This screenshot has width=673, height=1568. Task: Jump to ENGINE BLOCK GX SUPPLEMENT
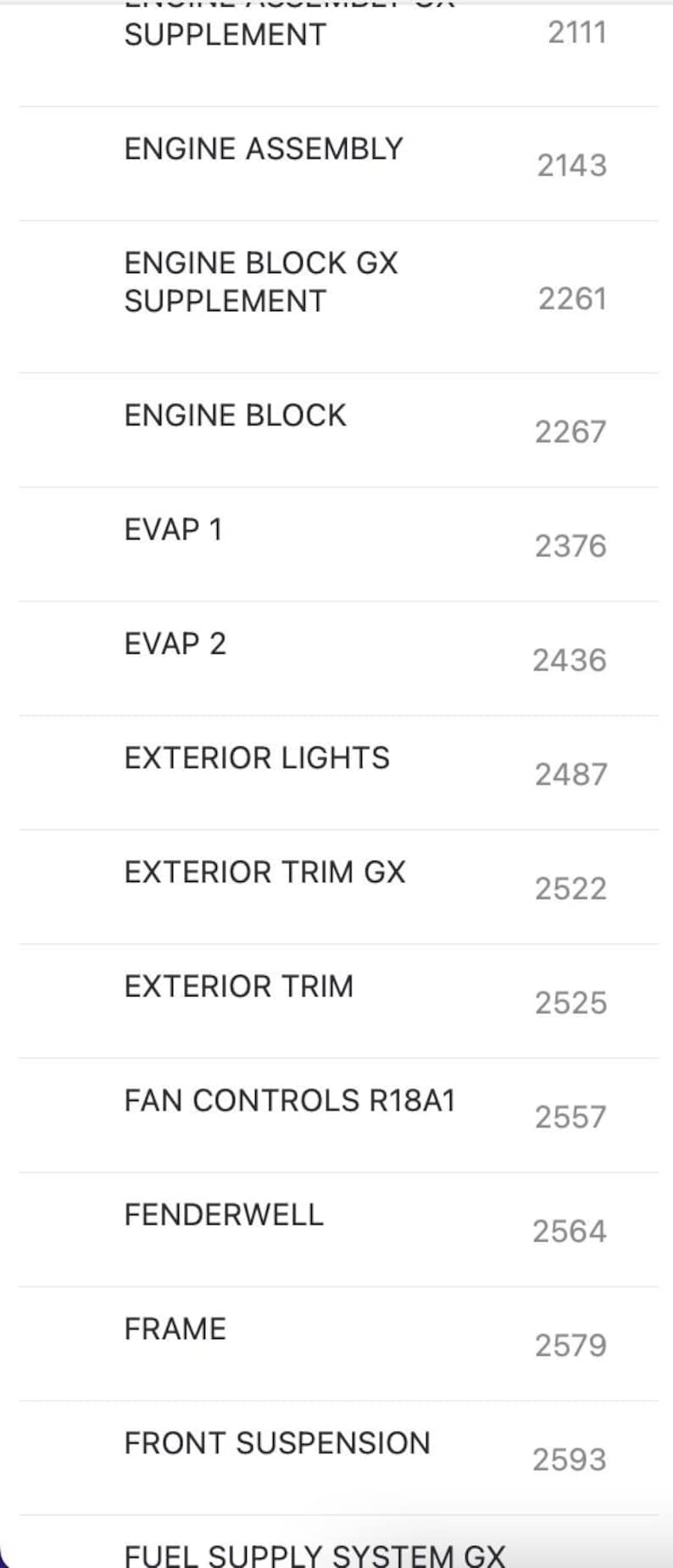click(x=261, y=282)
